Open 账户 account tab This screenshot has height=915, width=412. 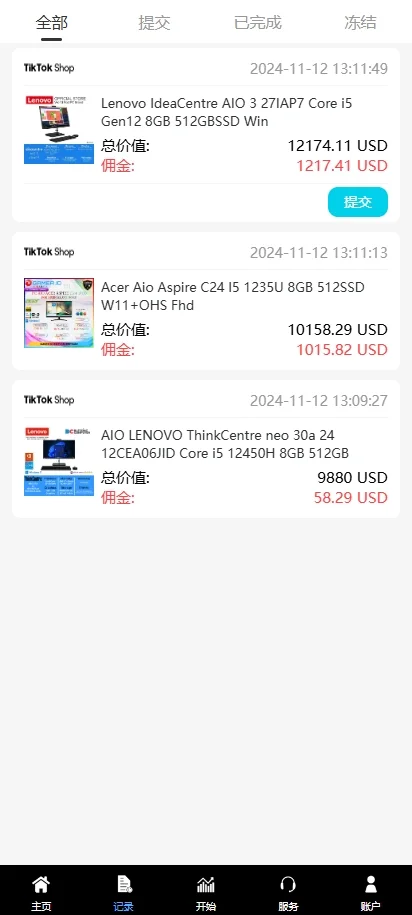pyautogui.click(x=371, y=893)
